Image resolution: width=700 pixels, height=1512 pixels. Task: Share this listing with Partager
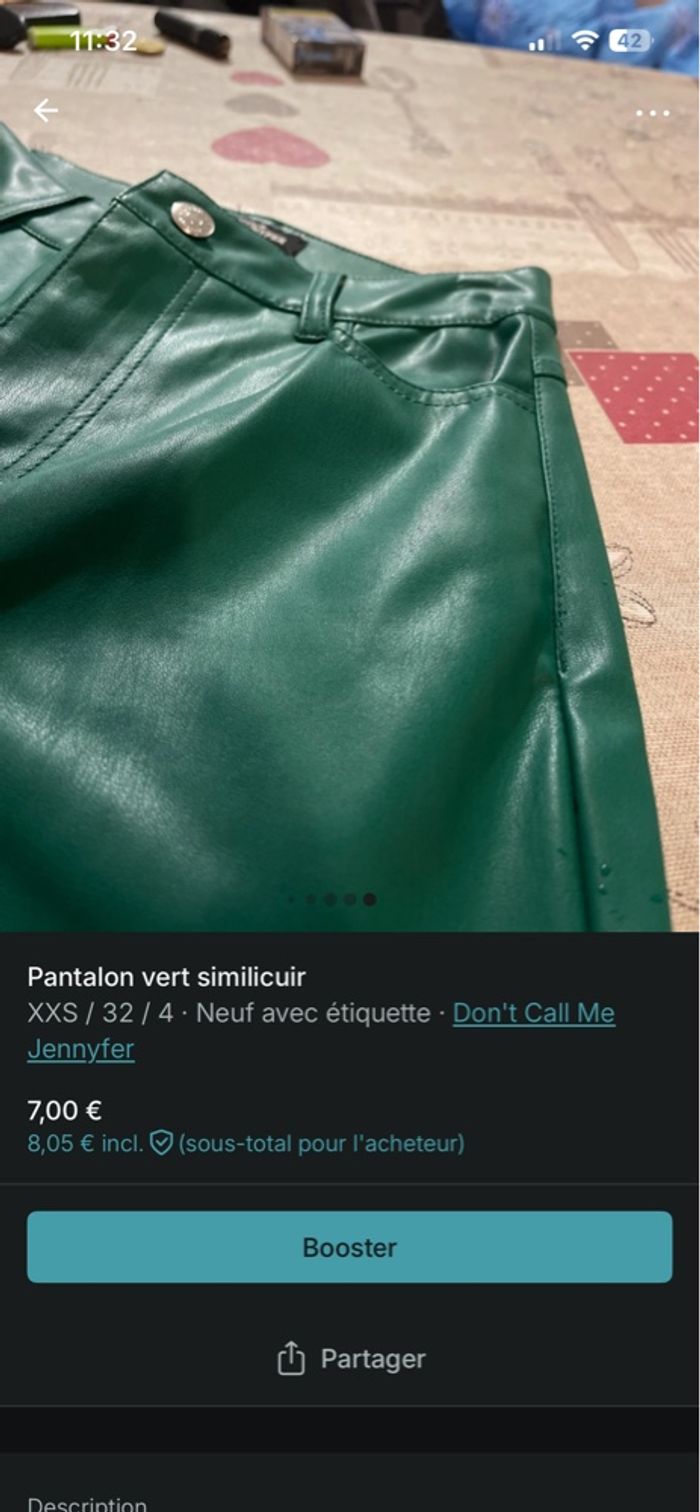(x=350, y=1359)
